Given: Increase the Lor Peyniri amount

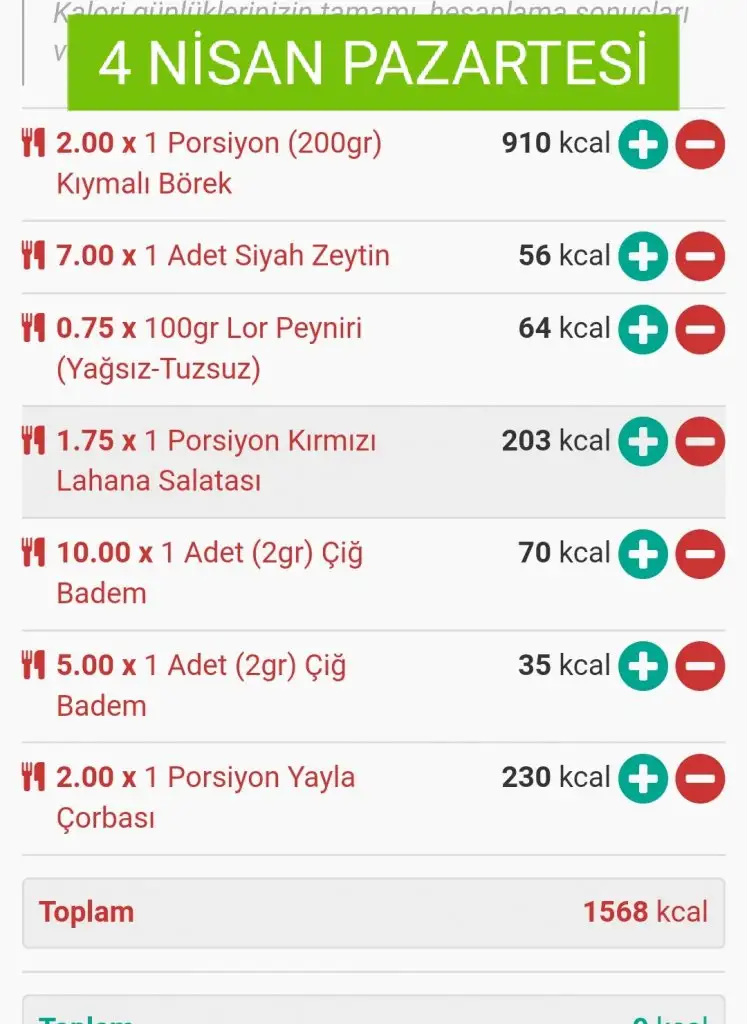Looking at the screenshot, I should [642, 329].
